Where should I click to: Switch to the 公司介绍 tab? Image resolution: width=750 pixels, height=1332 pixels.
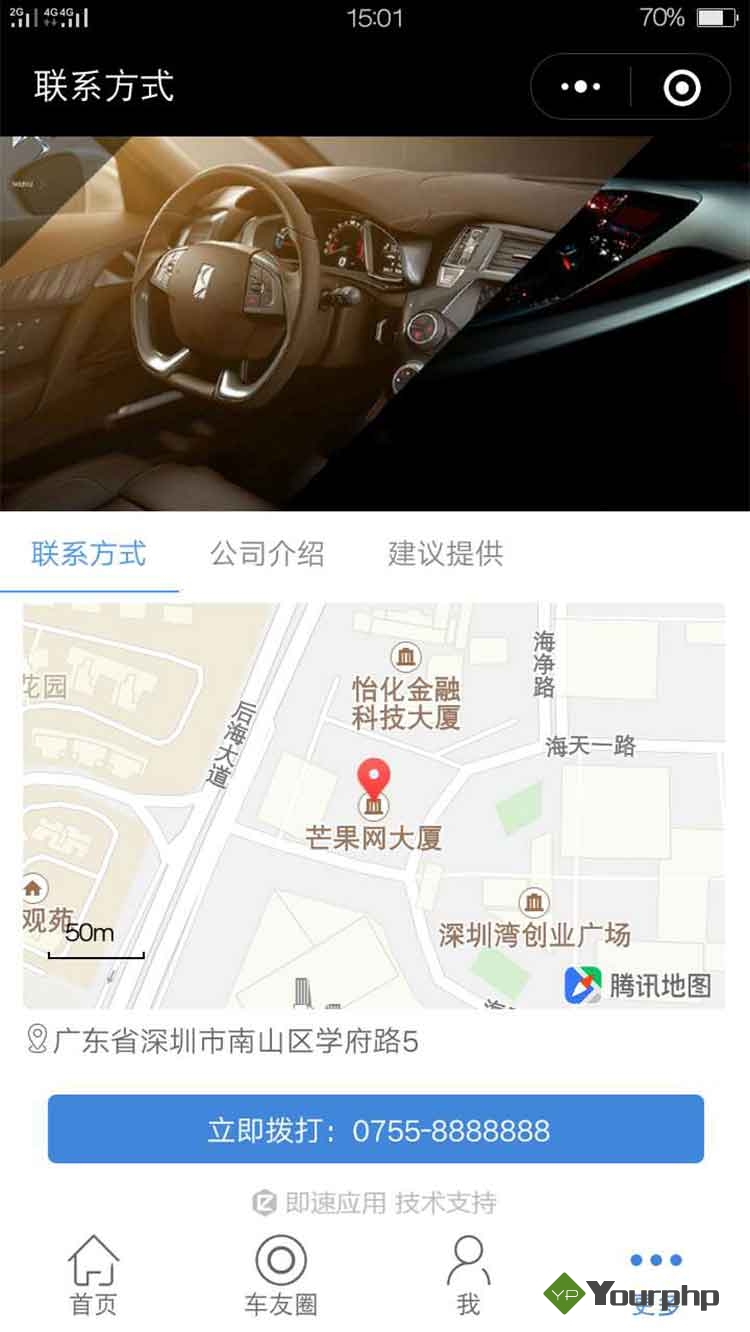267,554
